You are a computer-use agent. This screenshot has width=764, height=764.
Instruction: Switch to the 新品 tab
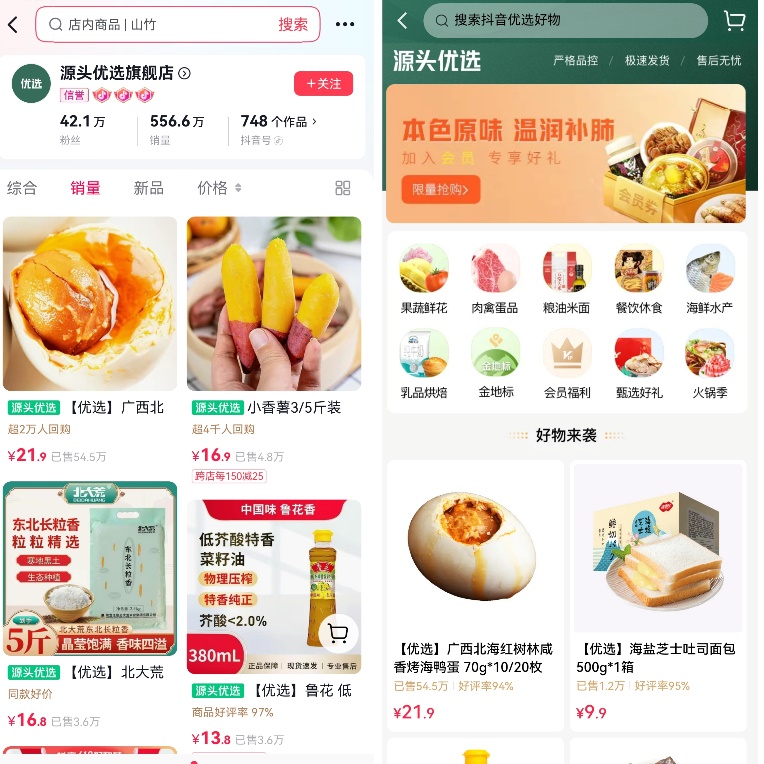148,188
